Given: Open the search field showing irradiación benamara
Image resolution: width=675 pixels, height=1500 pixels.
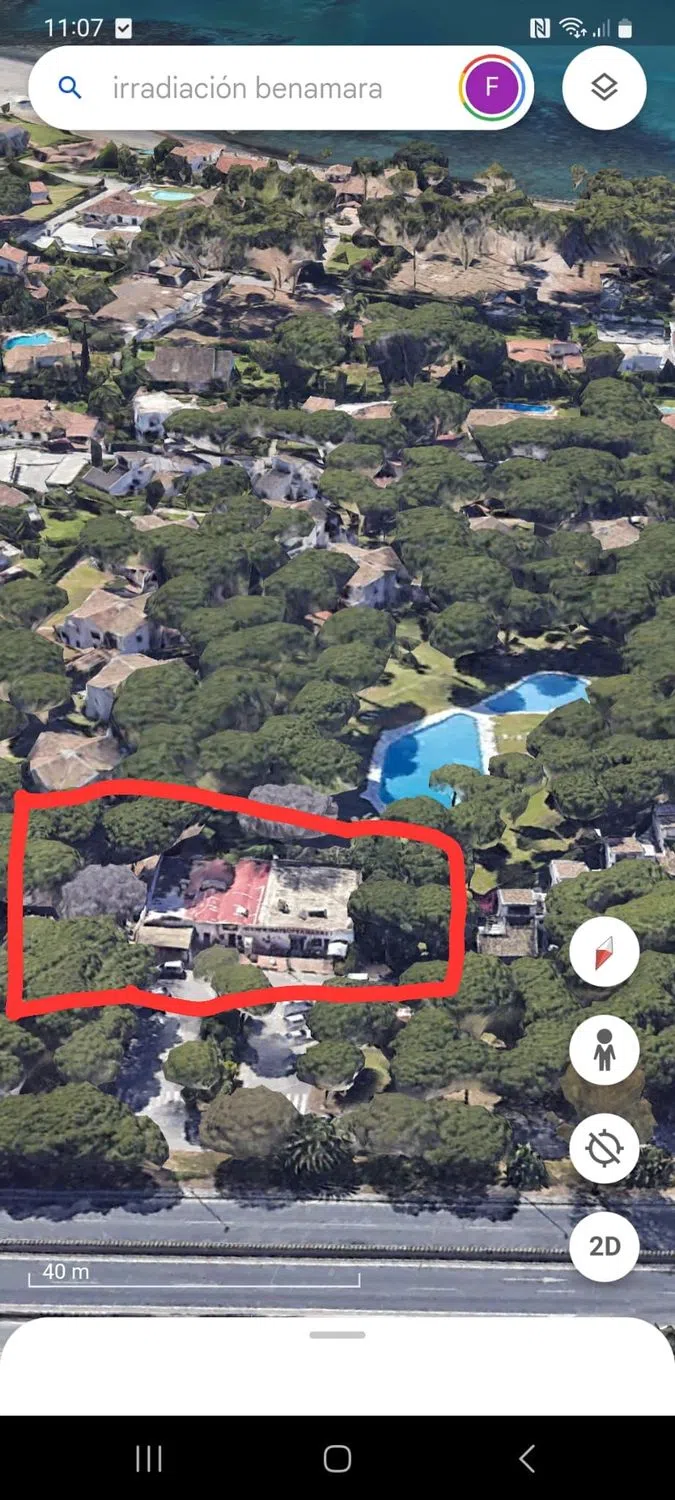Looking at the screenshot, I should pos(247,88).
